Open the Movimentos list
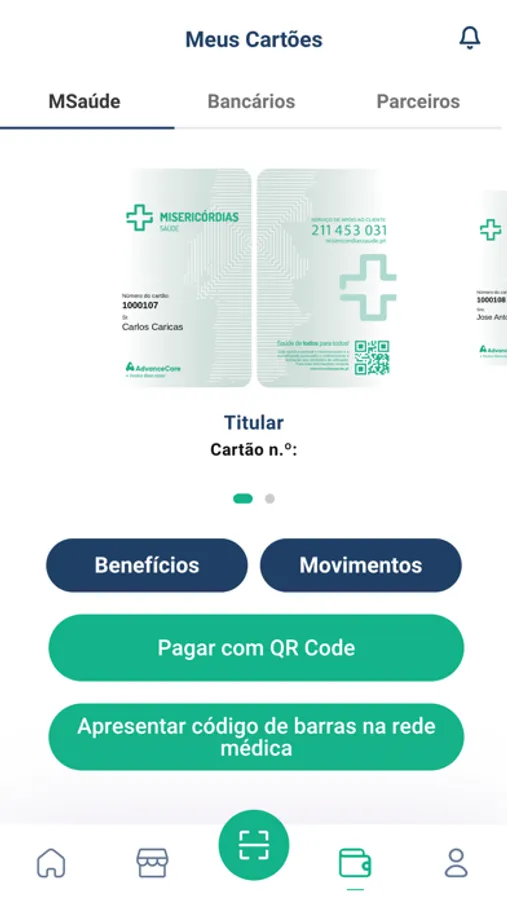The image size is (507, 900). tap(361, 565)
